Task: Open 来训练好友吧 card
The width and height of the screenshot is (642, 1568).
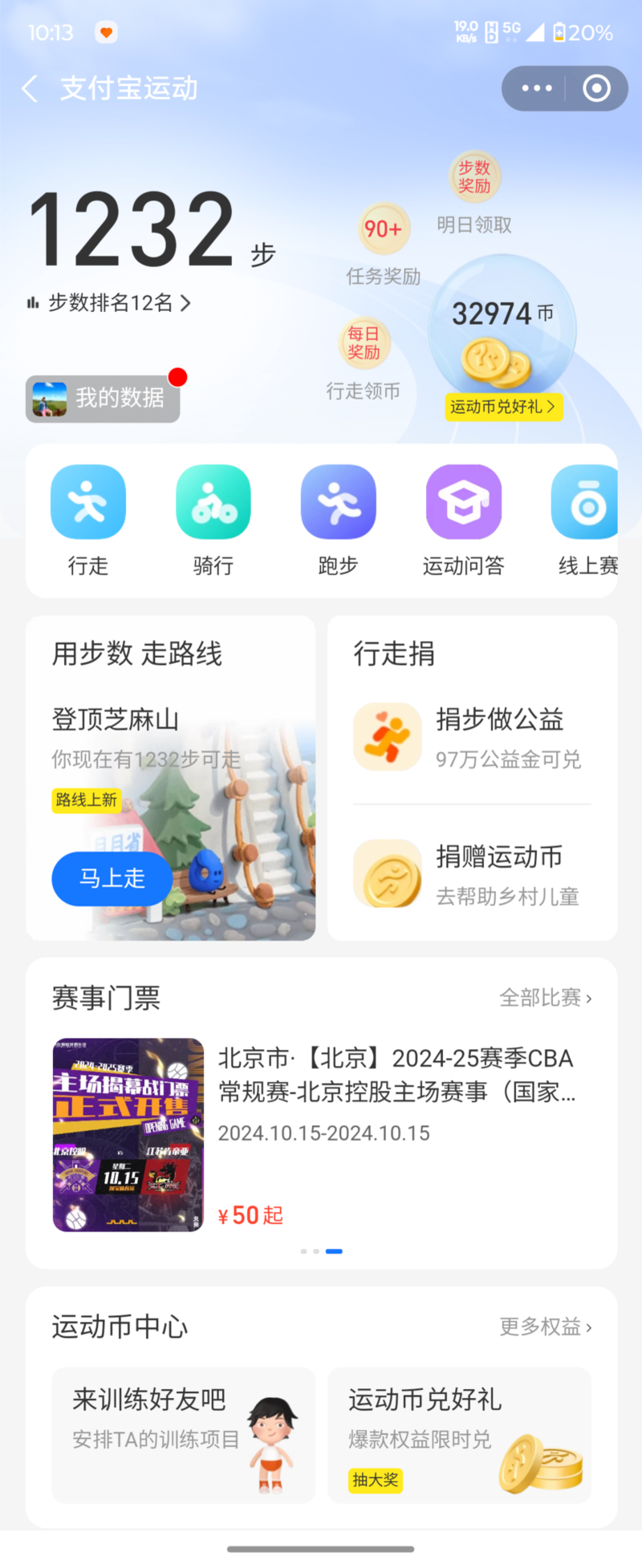Action: click(183, 1434)
